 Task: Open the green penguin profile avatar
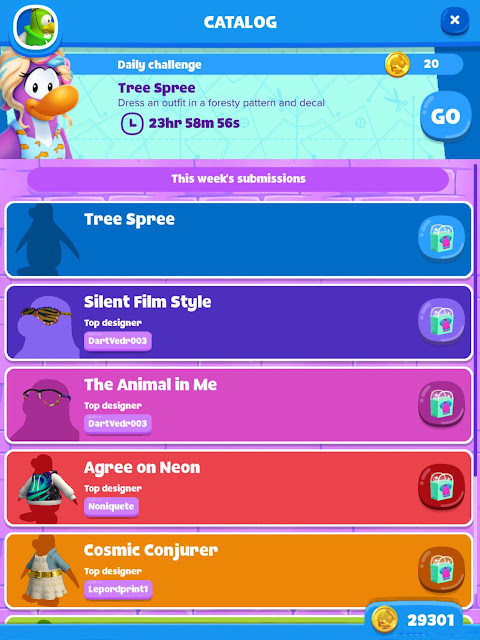(37, 27)
